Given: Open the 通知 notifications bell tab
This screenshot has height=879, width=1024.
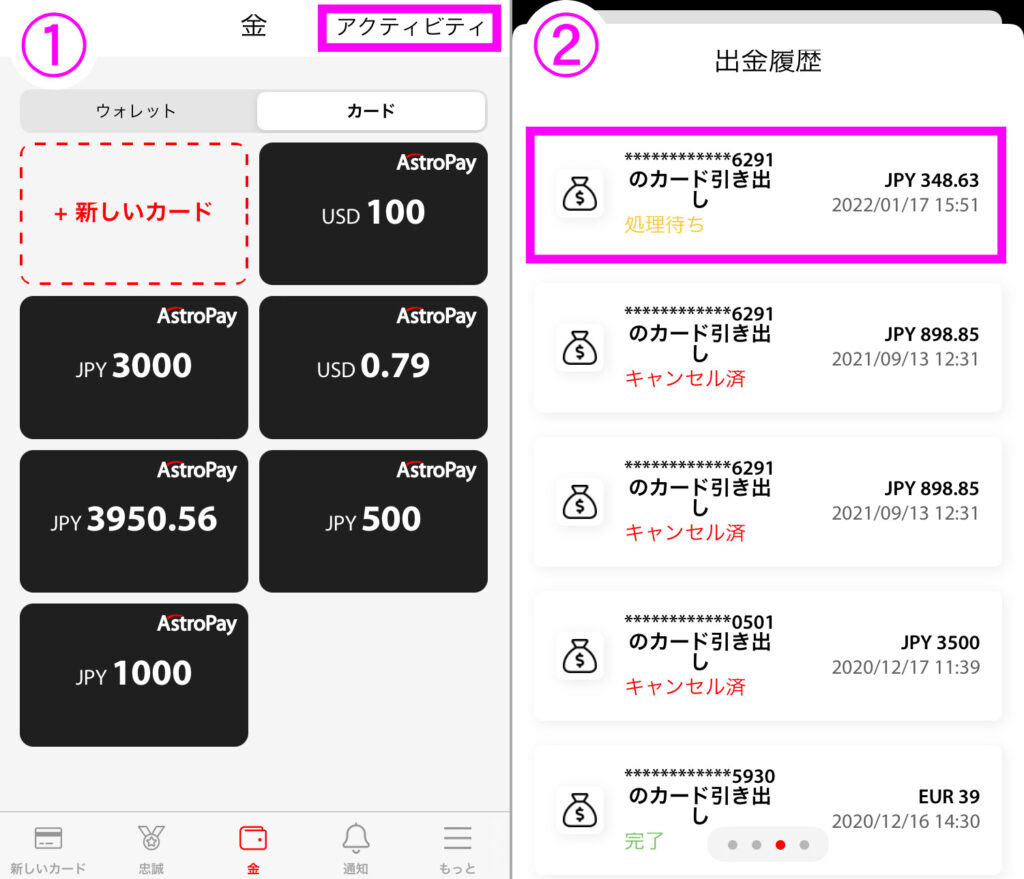Looking at the screenshot, I should coord(355,848).
